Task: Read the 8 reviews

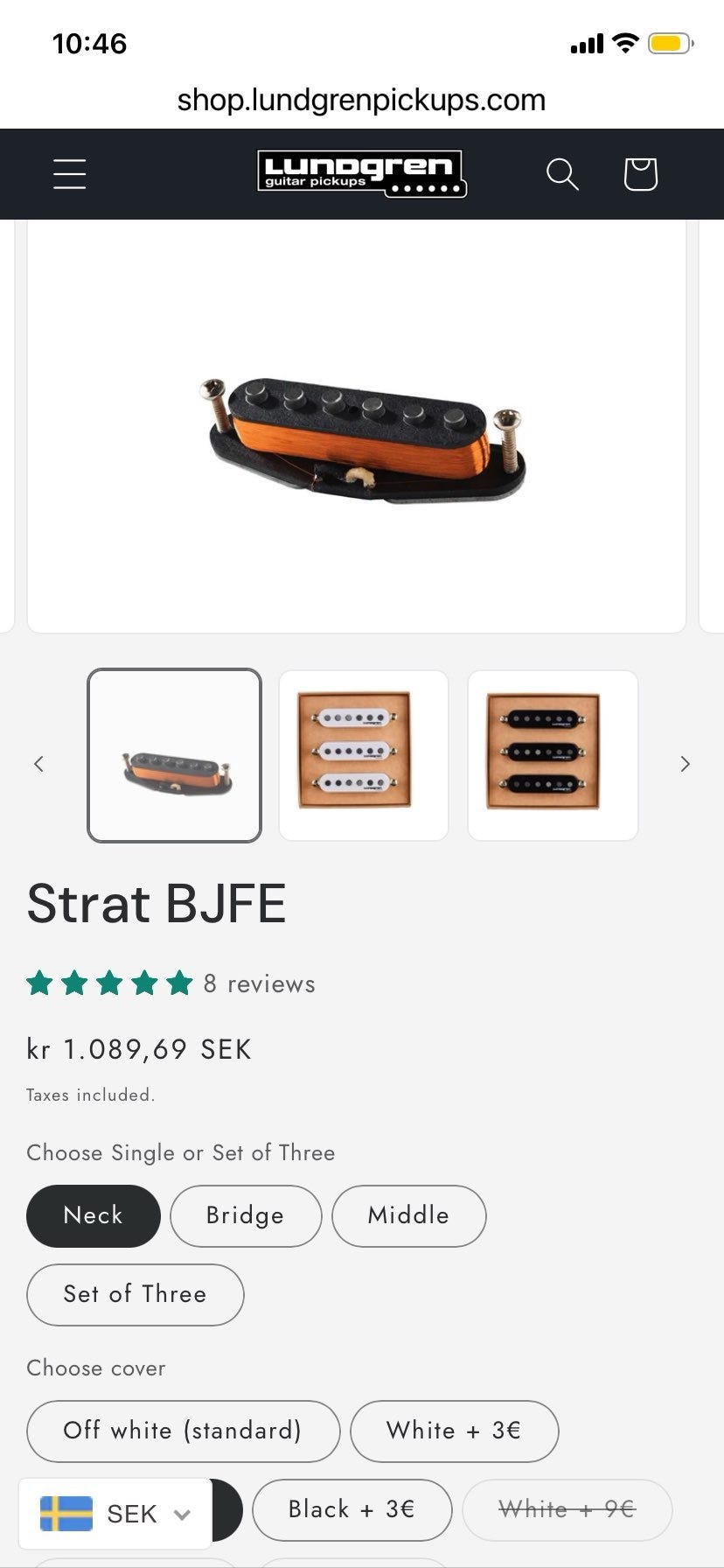Action: 259,983
